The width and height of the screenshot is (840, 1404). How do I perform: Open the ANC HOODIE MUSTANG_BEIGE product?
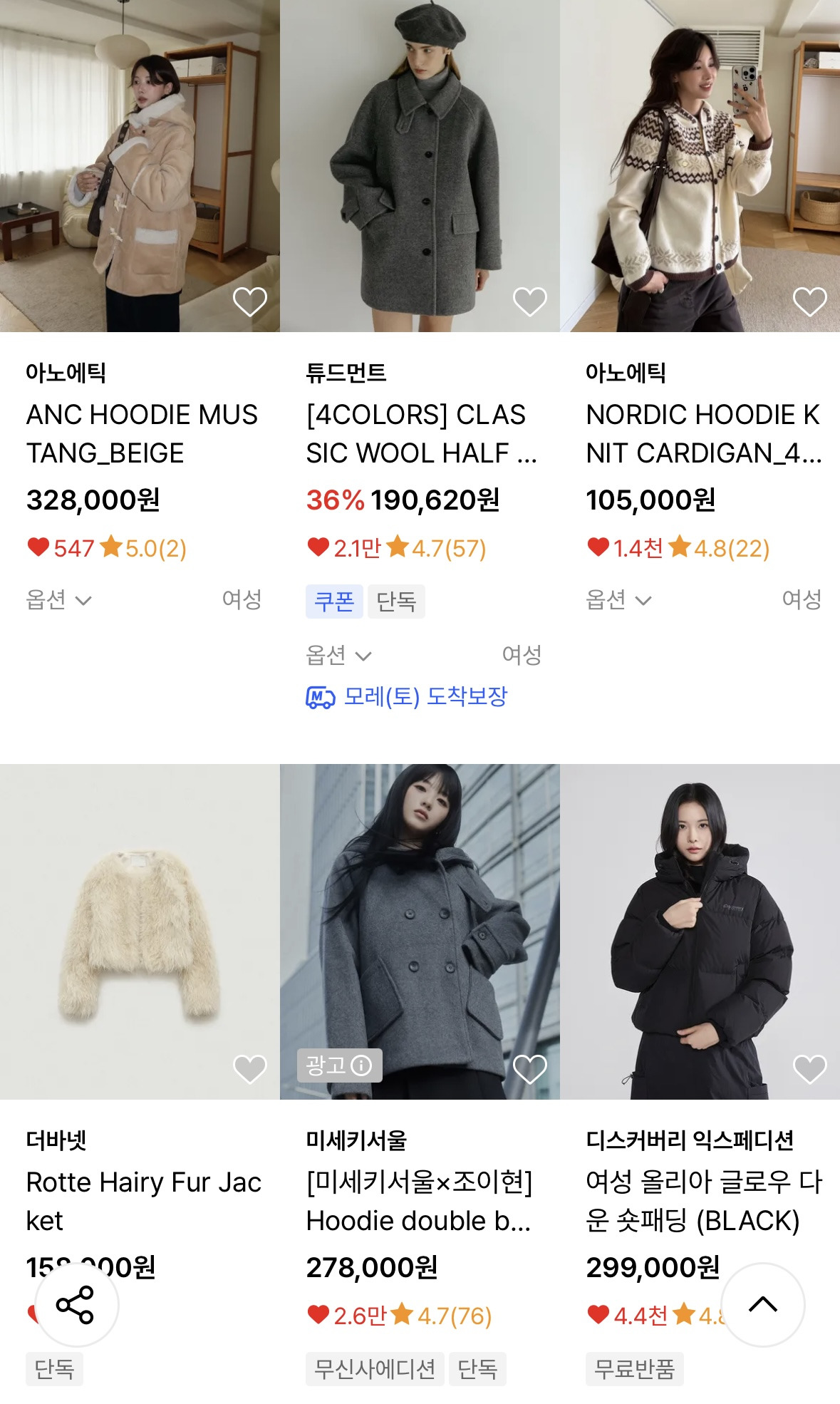tap(141, 433)
